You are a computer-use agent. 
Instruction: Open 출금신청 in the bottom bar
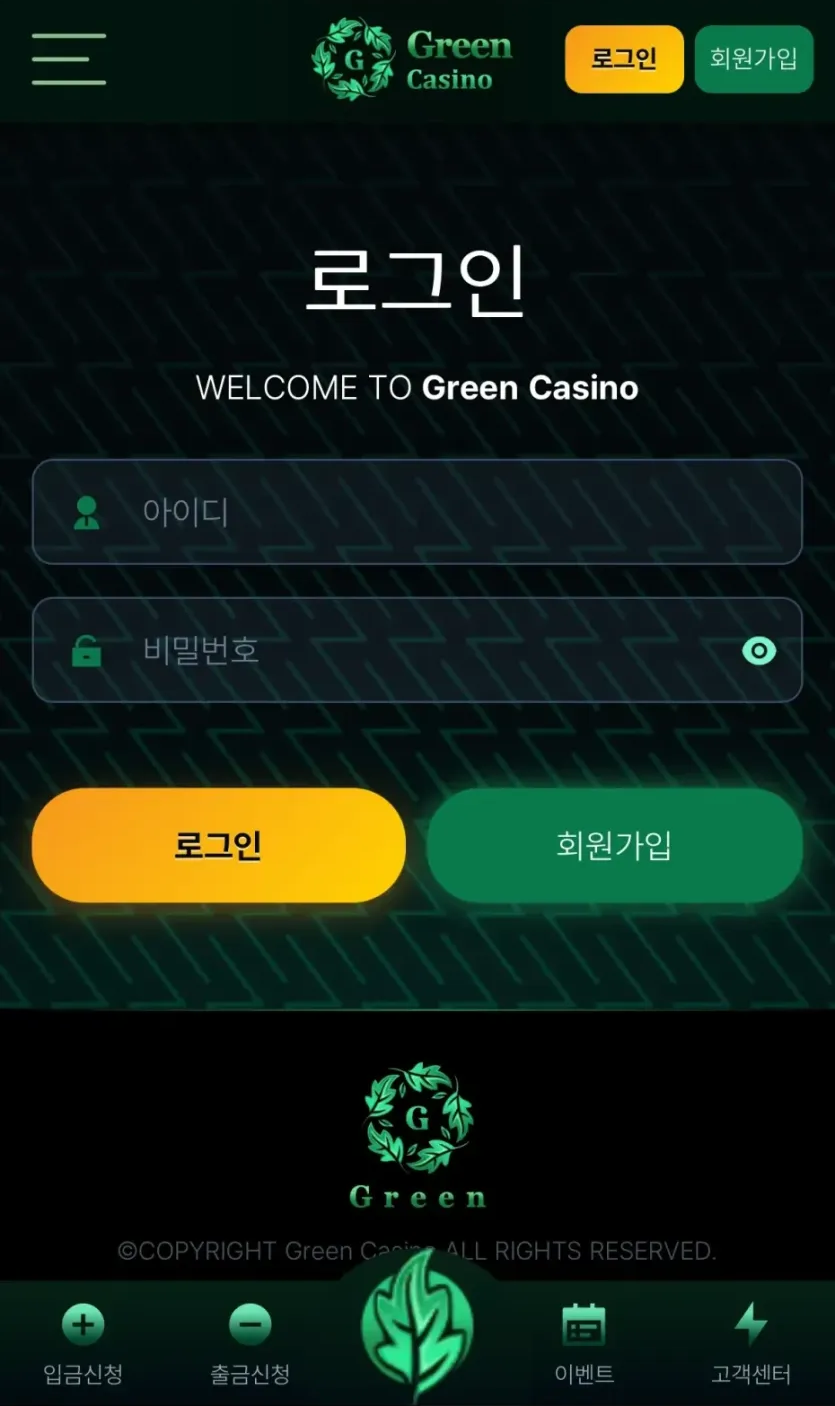tap(250, 1345)
